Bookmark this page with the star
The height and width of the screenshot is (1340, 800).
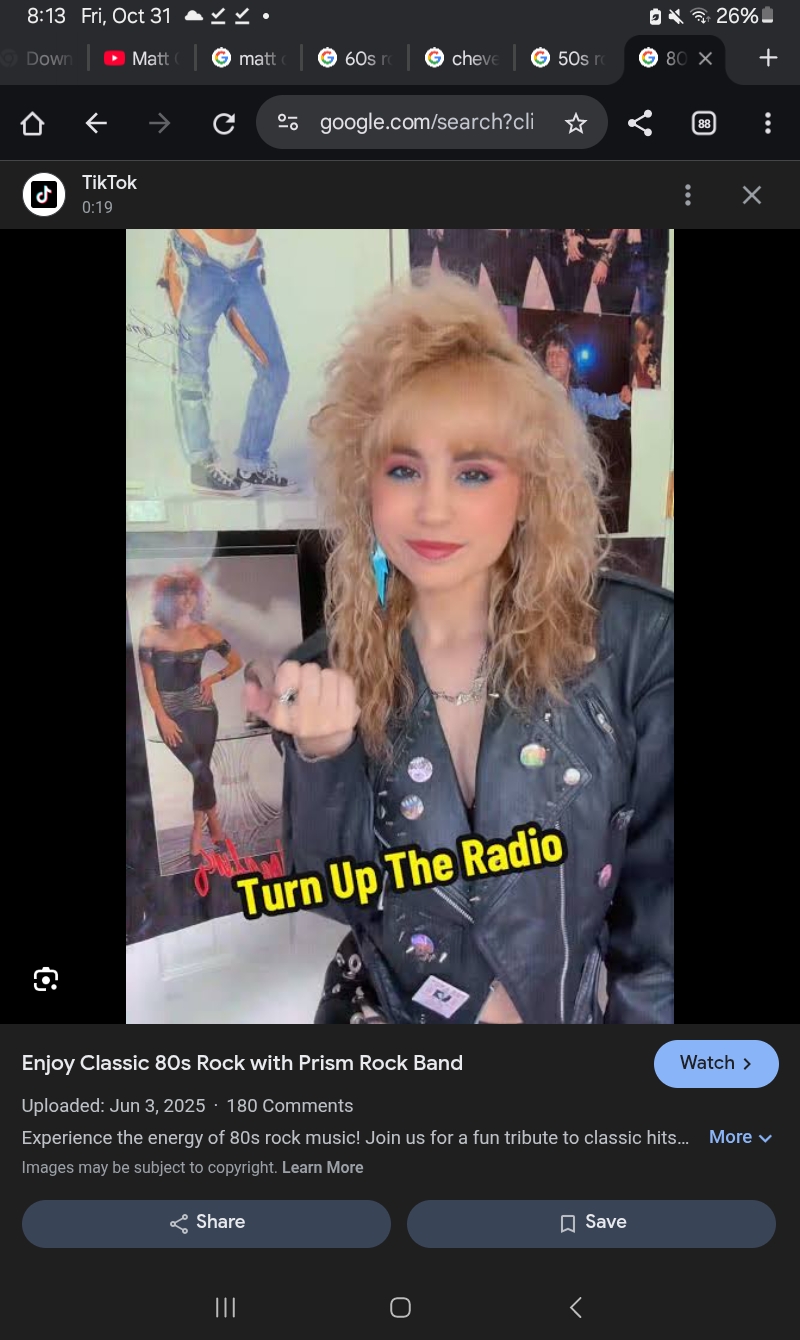click(575, 123)
